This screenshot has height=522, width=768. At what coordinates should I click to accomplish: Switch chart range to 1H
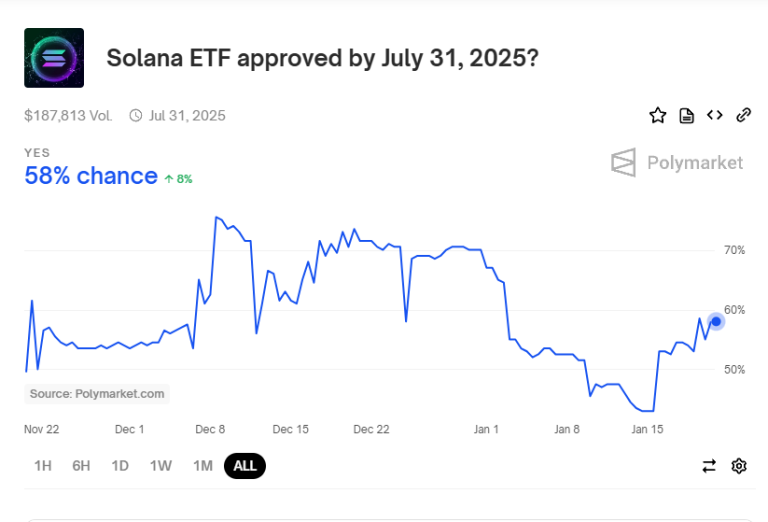click(x=43, y=465)
